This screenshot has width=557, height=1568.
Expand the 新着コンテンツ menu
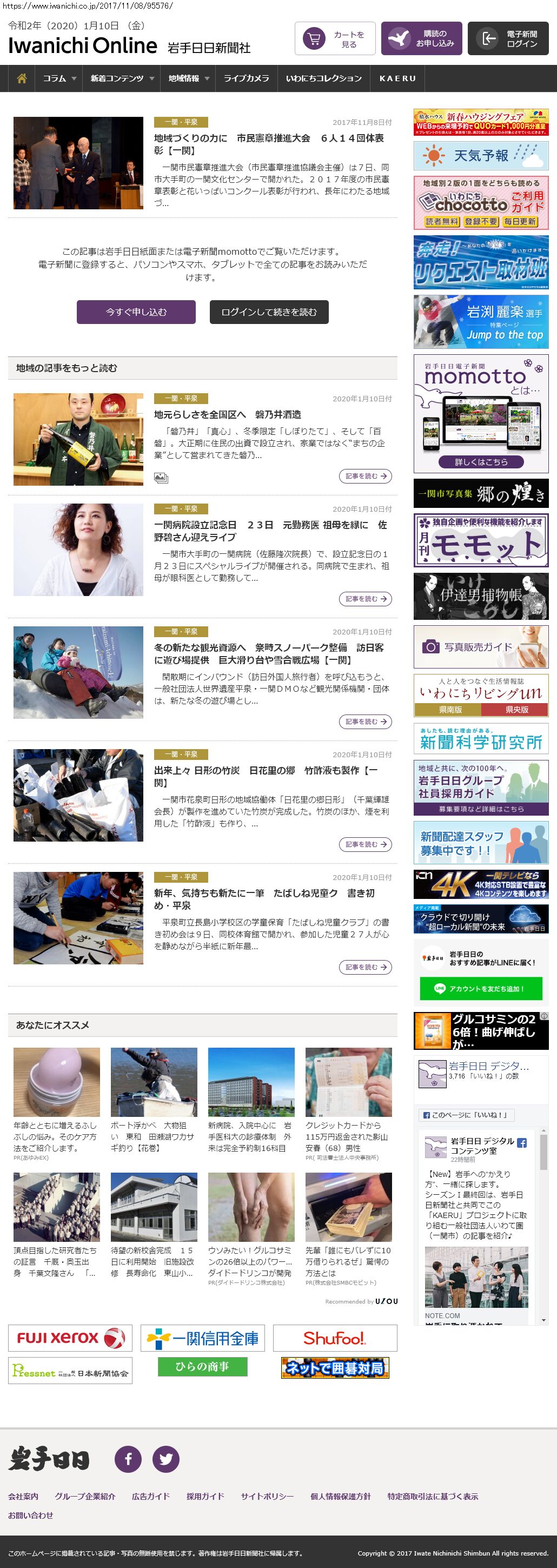pos(122,78)
